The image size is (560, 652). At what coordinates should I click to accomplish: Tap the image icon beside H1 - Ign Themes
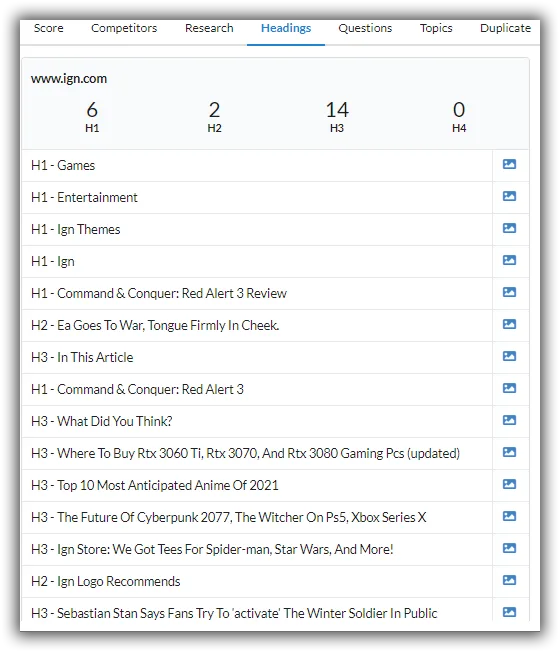pyautogui.click(x=509, y=228)
